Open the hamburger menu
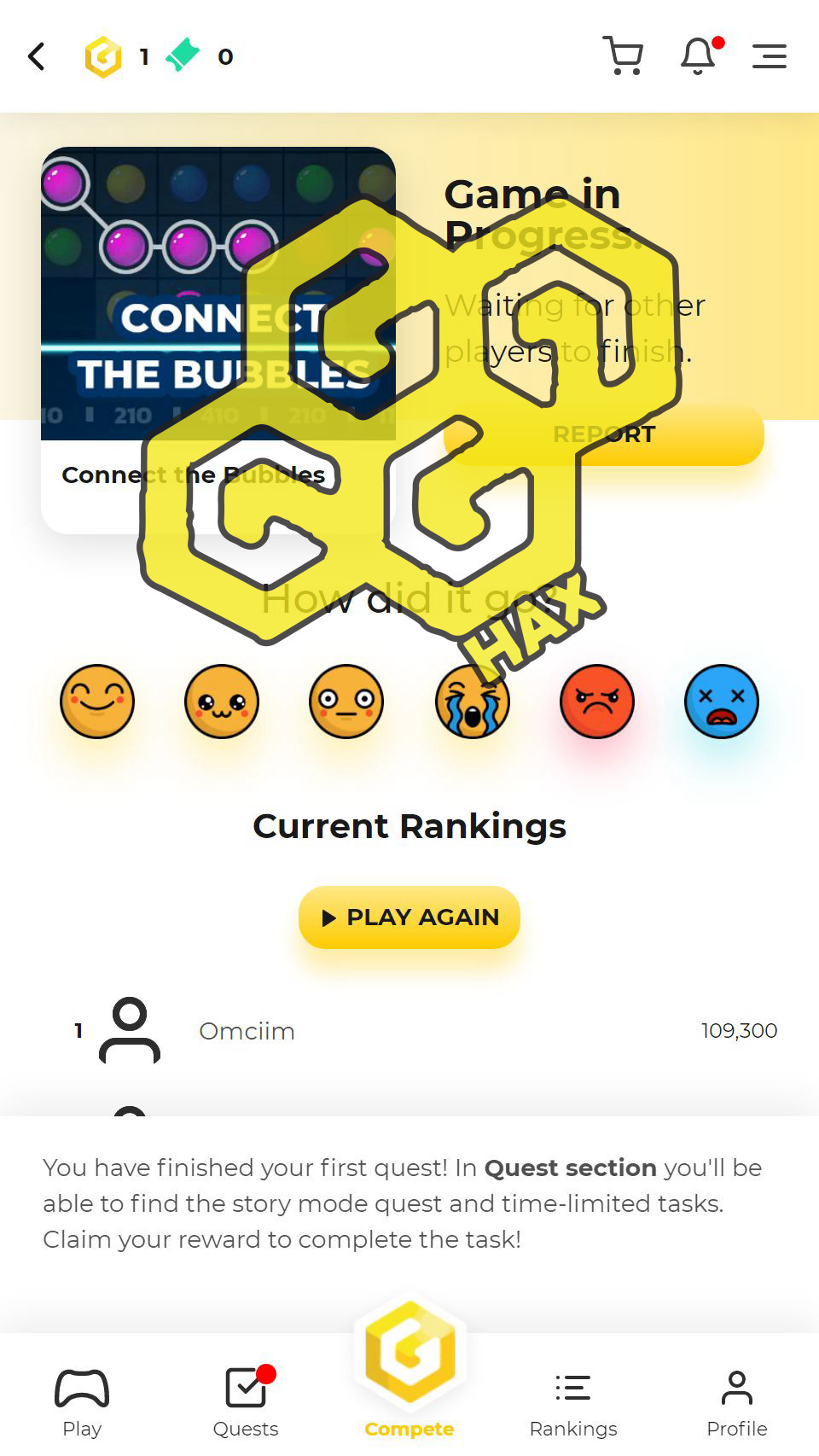819x1456 pixels. (x=770, y=56)
